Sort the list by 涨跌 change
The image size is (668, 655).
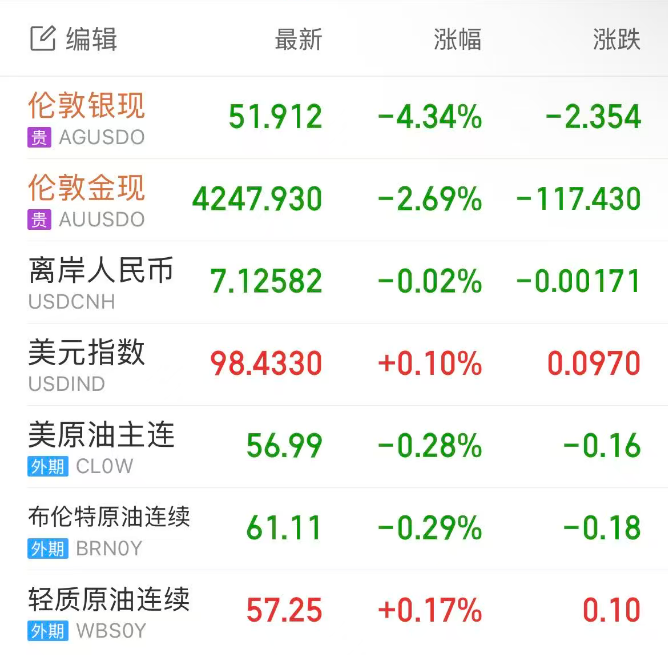click(616, 39)
